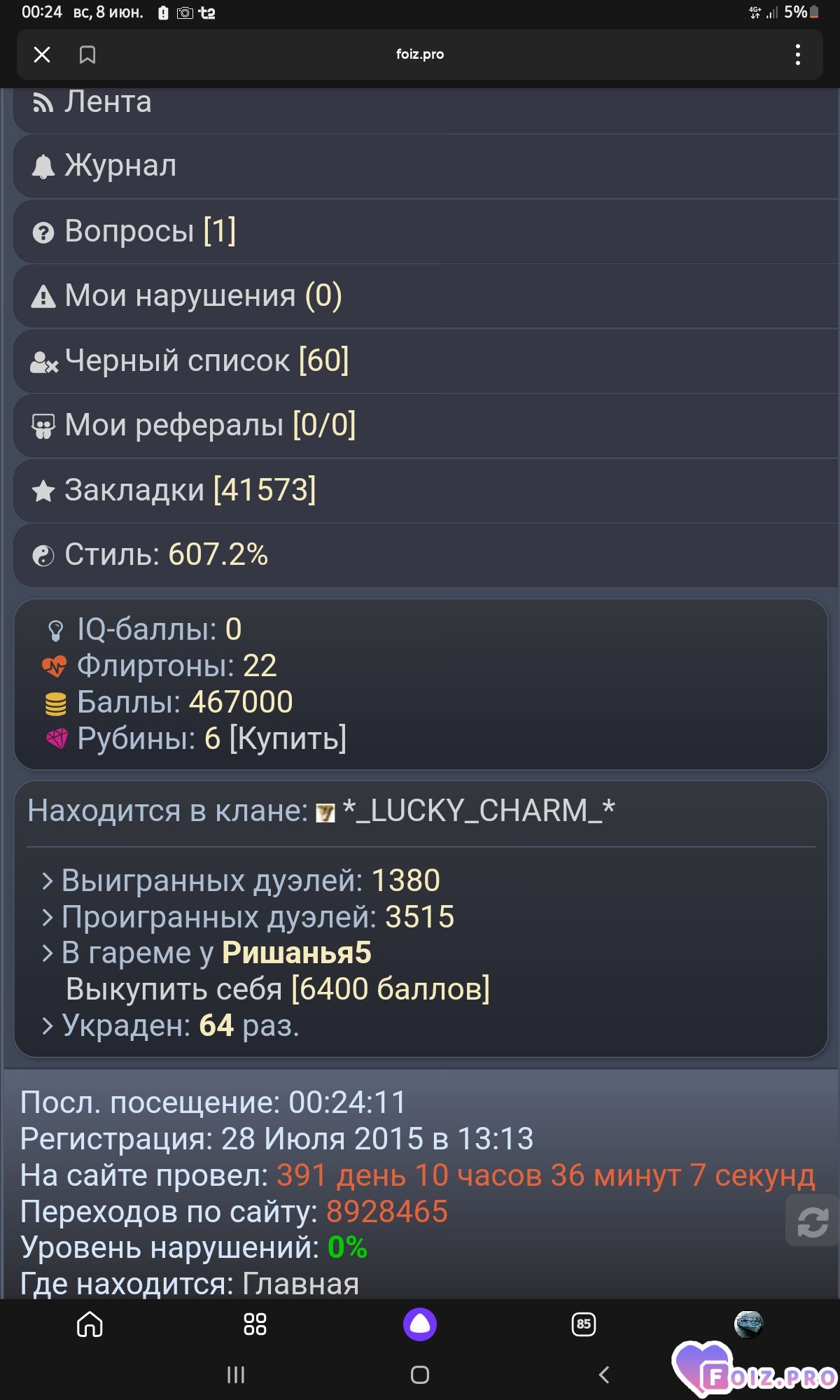Open the Лента feed row

[x=426, y=105]
